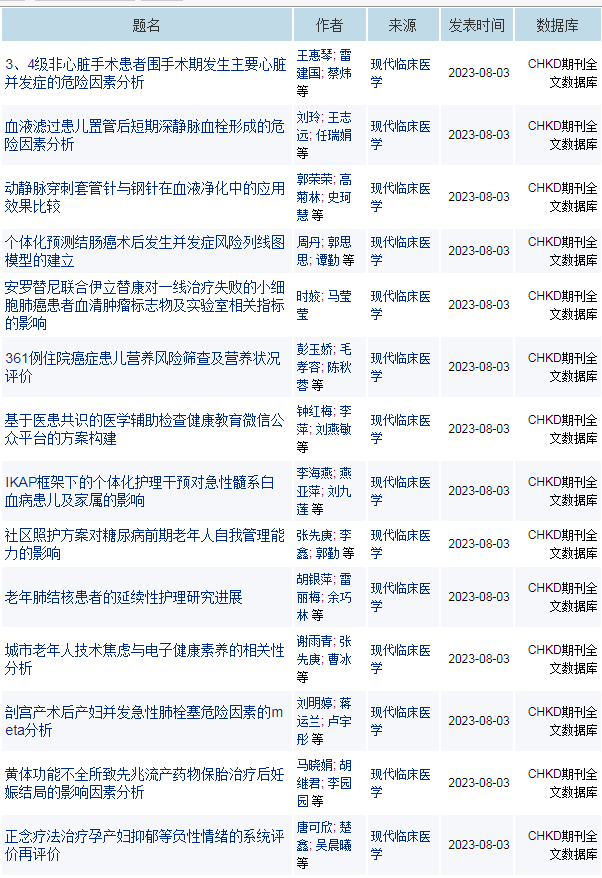Open the 城市老年人技术焦虑与电子健康素养 article
The width and height of the screenshot is (602, 878).
click(145, 659)
